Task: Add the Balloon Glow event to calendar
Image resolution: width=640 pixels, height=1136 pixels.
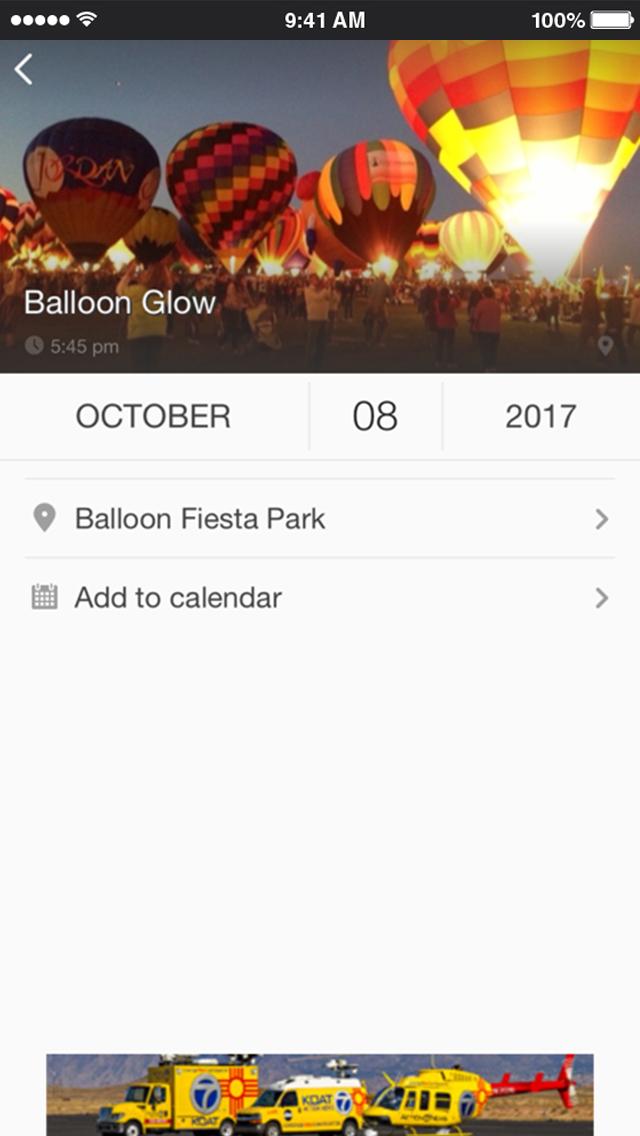Action: coord(320,598)
